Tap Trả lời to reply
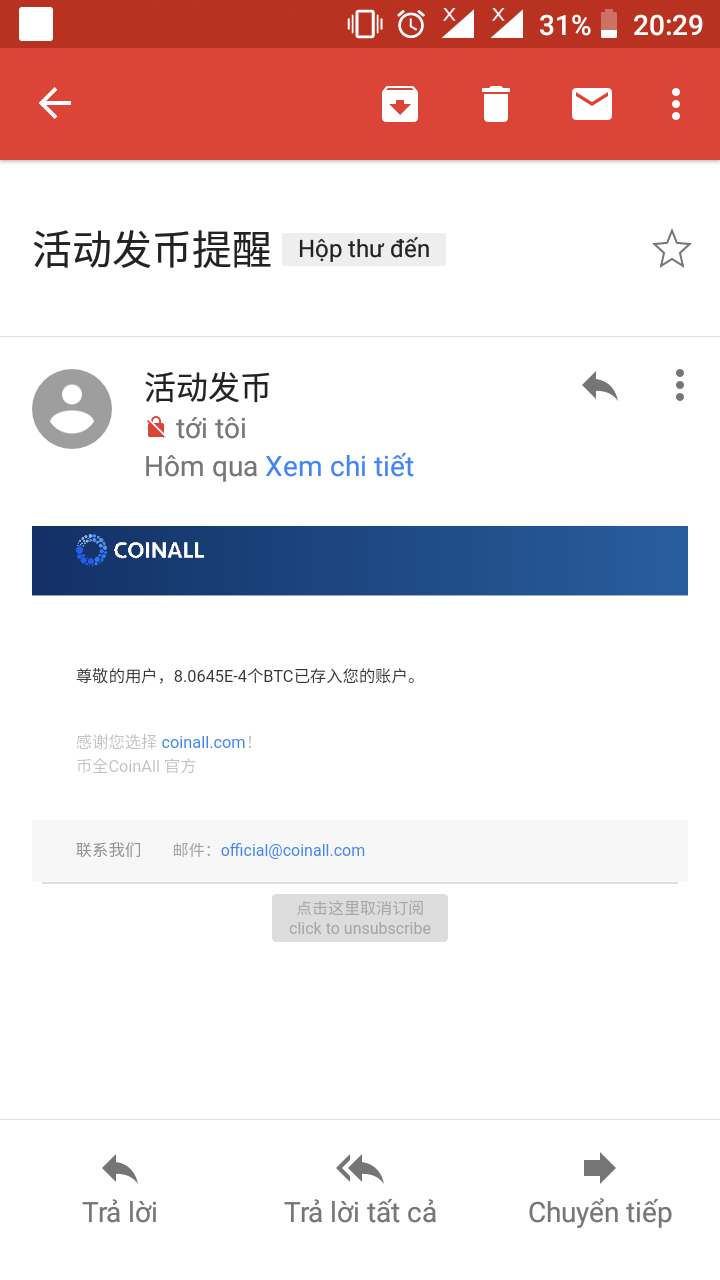This screenshot has width=720, height=1280. click(x=120, y=1190)
